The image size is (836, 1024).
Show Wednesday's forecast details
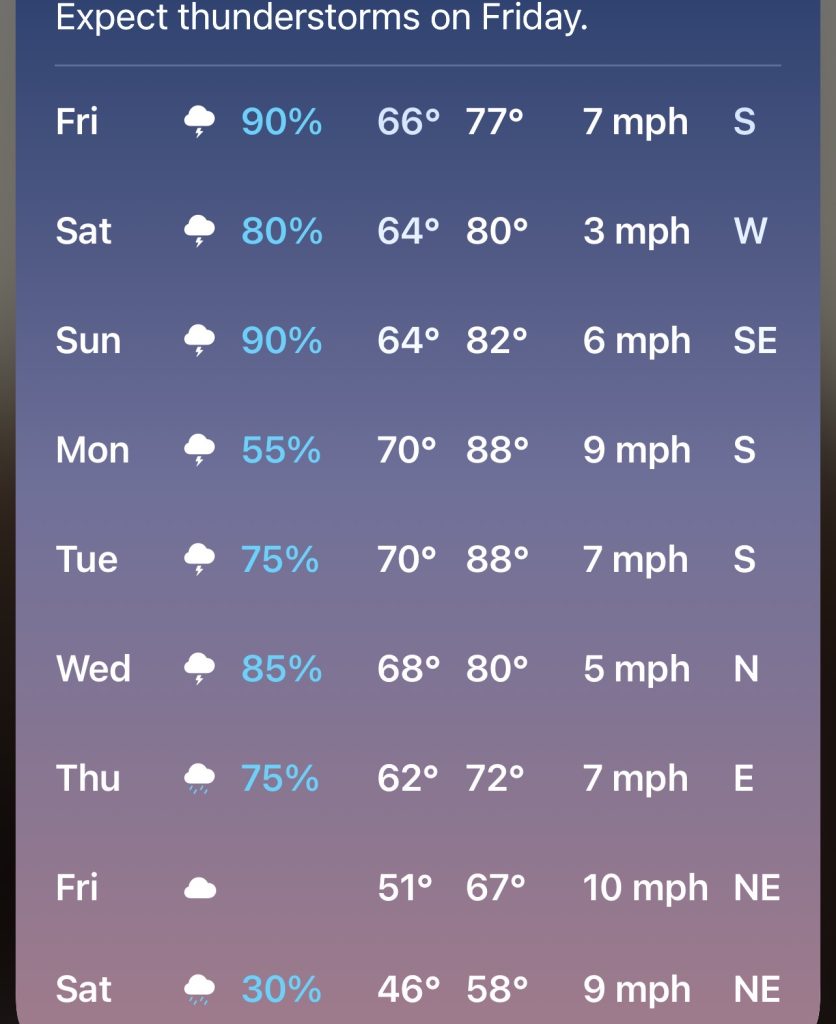coord(418,668)
